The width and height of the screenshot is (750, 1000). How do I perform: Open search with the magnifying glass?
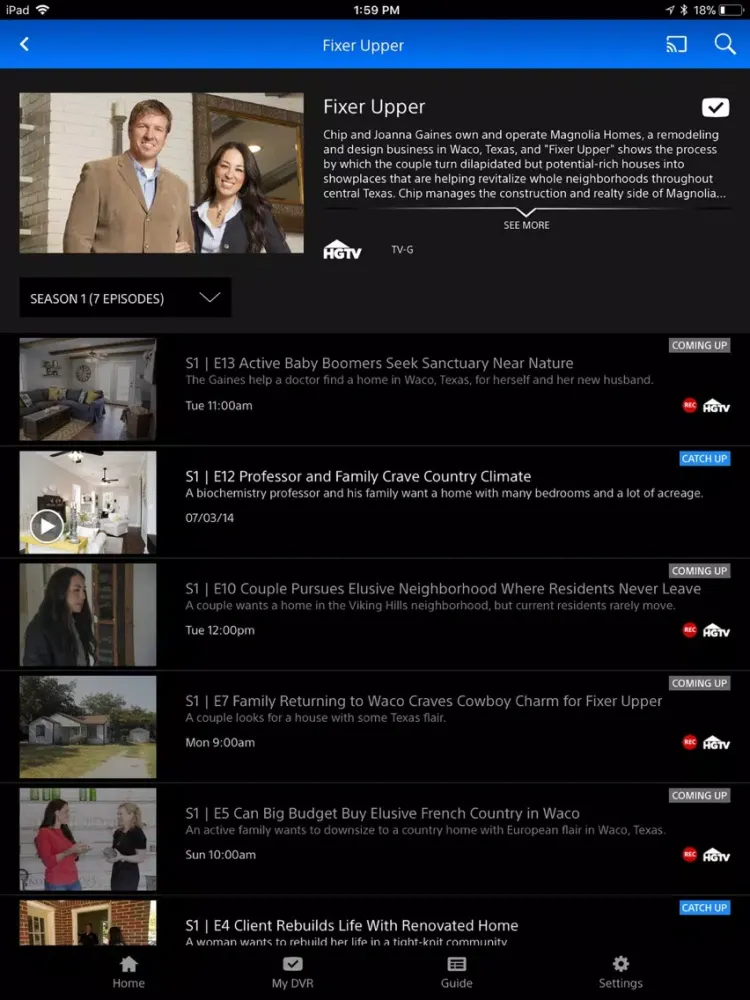click(x=725, y=45)
